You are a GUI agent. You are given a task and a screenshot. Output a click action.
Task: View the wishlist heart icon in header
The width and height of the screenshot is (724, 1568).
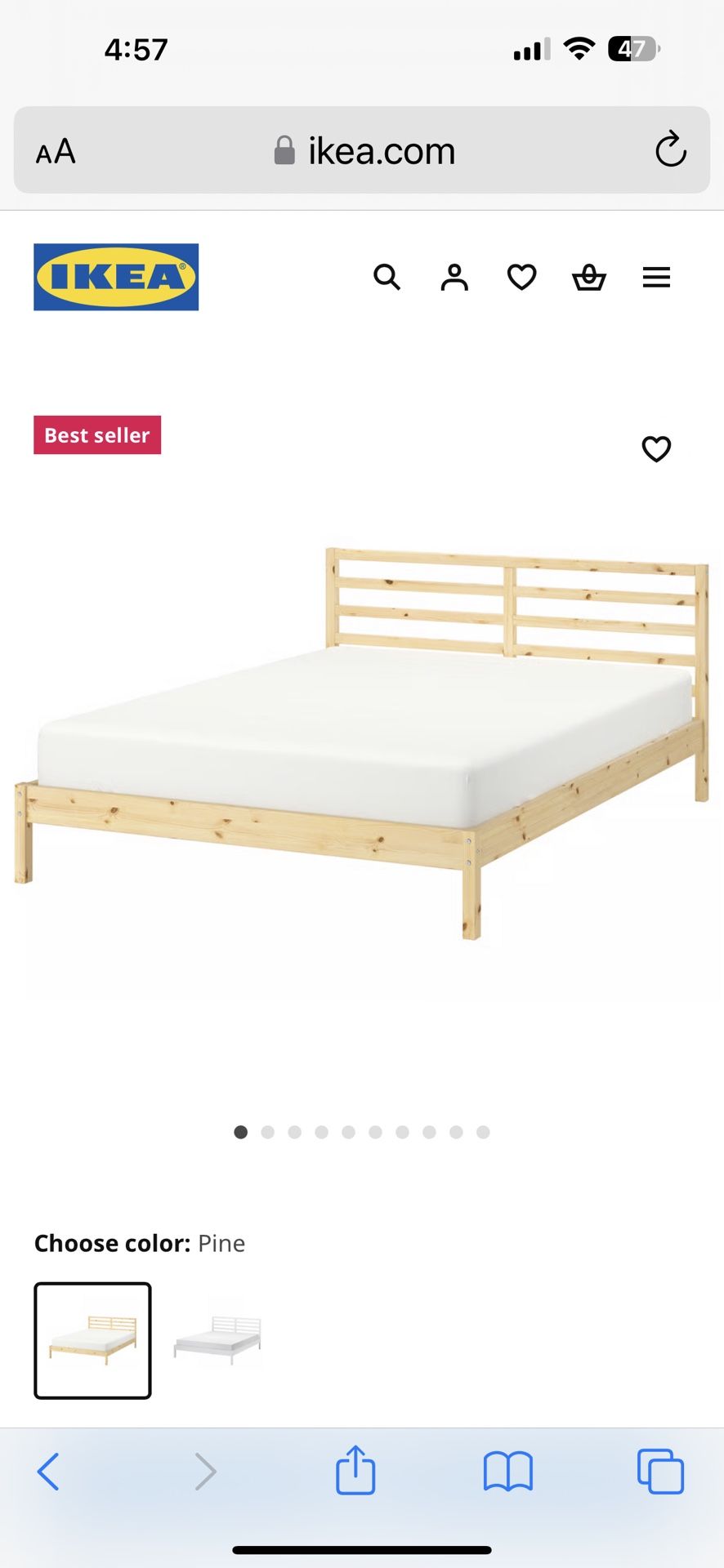click(x=521, y=278)
